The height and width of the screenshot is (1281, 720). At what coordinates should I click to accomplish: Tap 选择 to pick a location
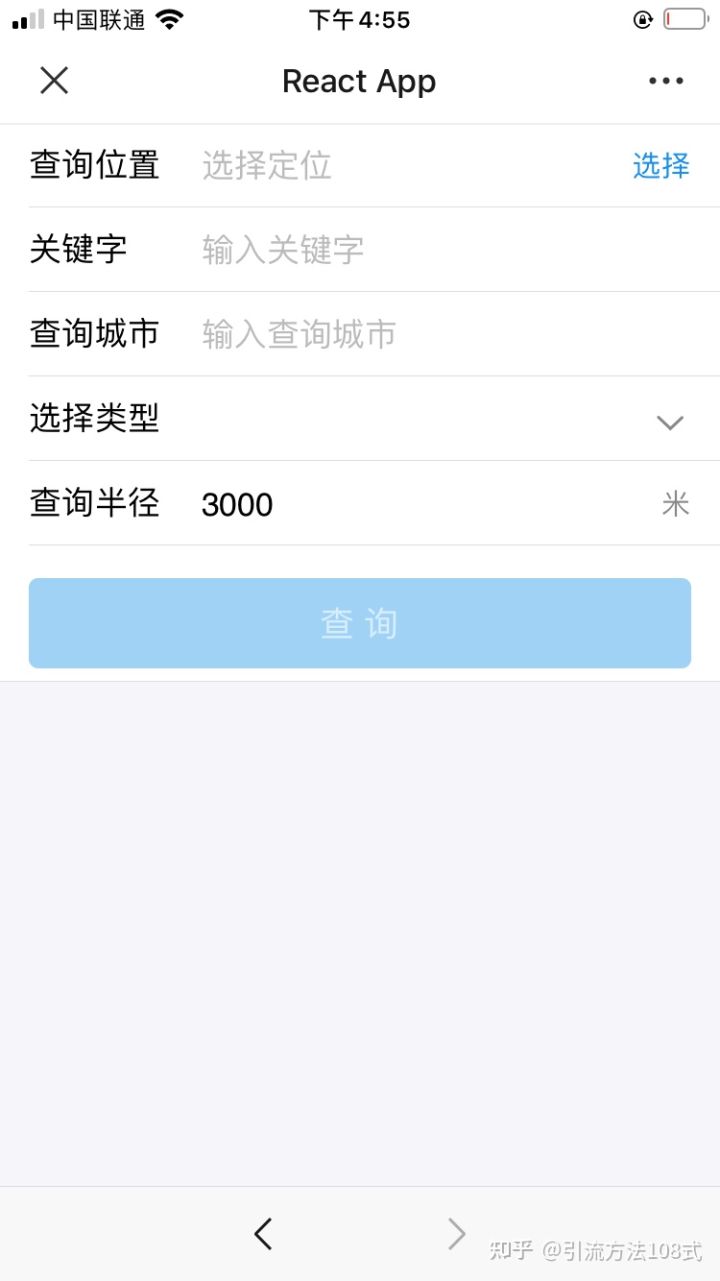[x=661, y=165]
